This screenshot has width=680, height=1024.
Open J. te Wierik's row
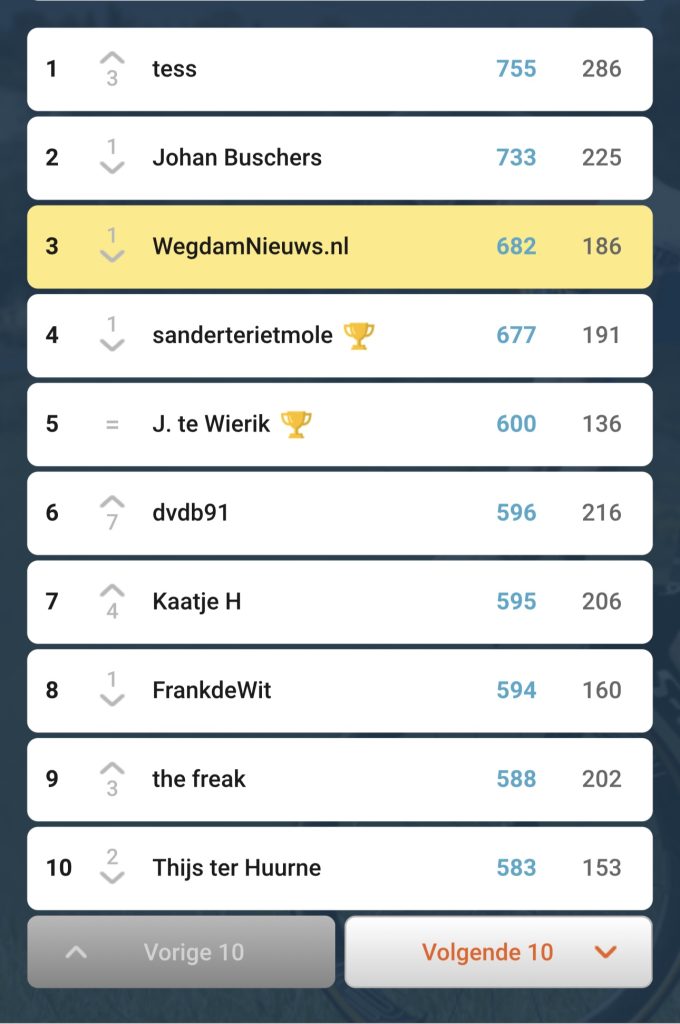coord(340,424)
